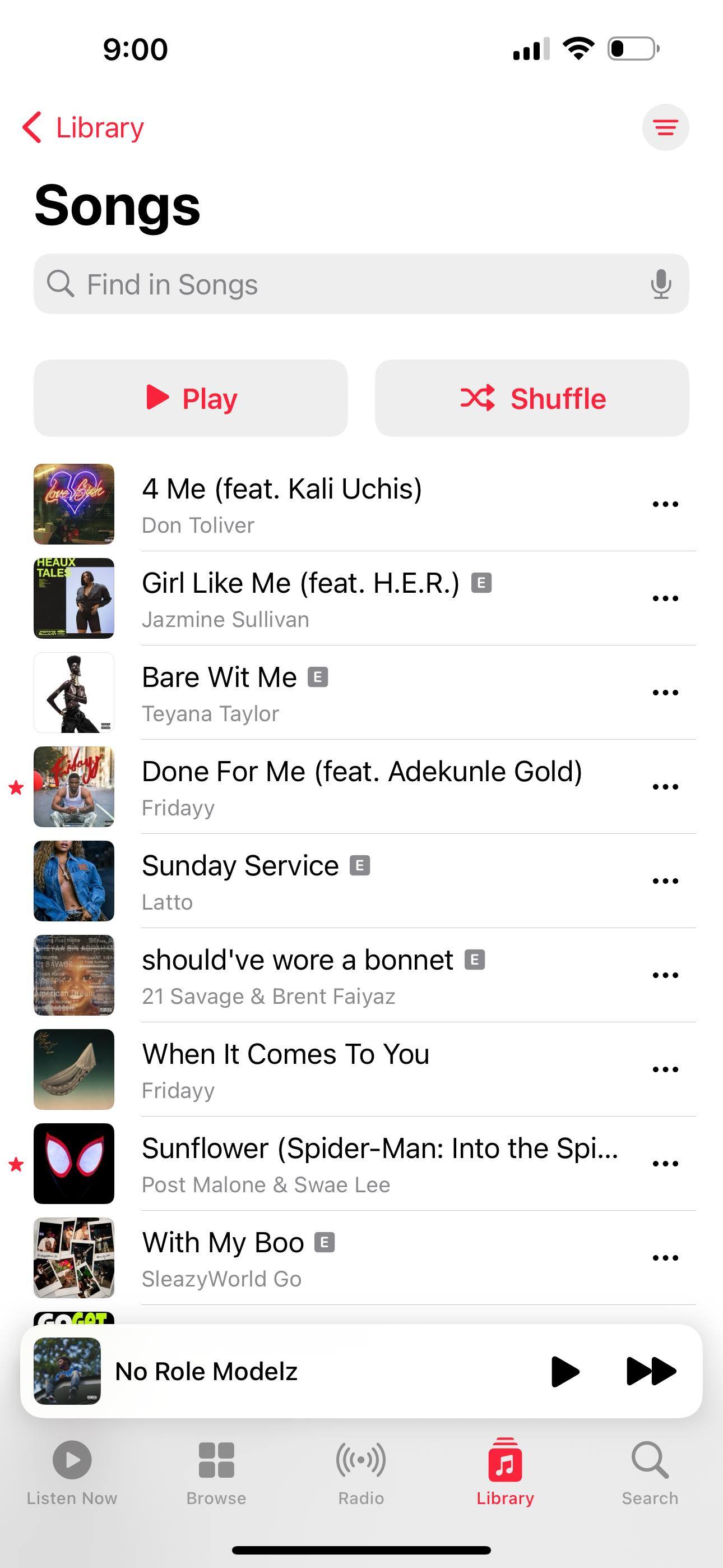This screenshot has height=1568, width=723.
Task: Switch to the Listen Now tab
Action: pyautogui.click(x=72, y=1472)
